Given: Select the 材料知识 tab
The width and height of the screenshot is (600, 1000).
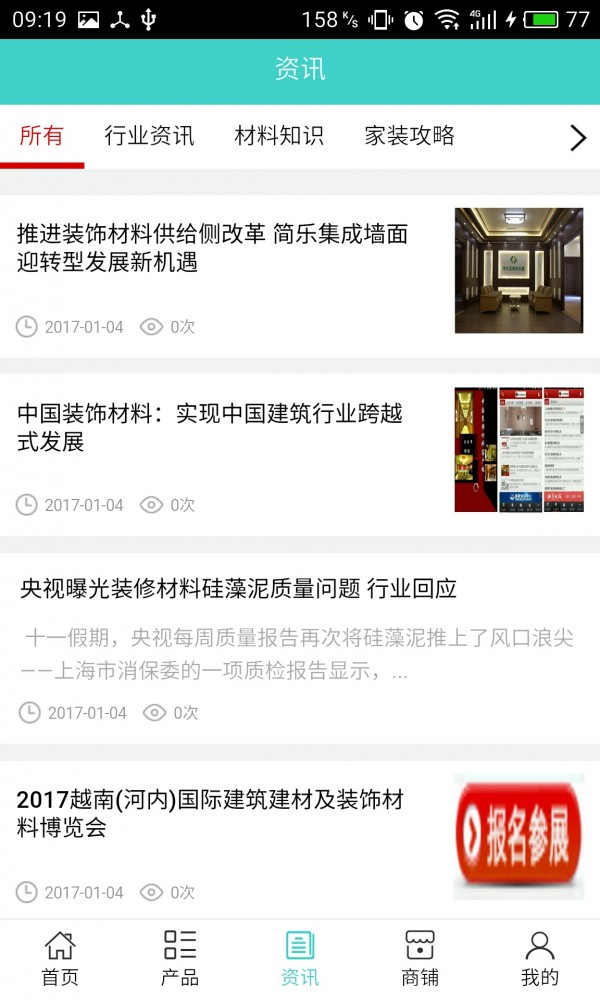Looking at the screenshot, I should 279,136.
